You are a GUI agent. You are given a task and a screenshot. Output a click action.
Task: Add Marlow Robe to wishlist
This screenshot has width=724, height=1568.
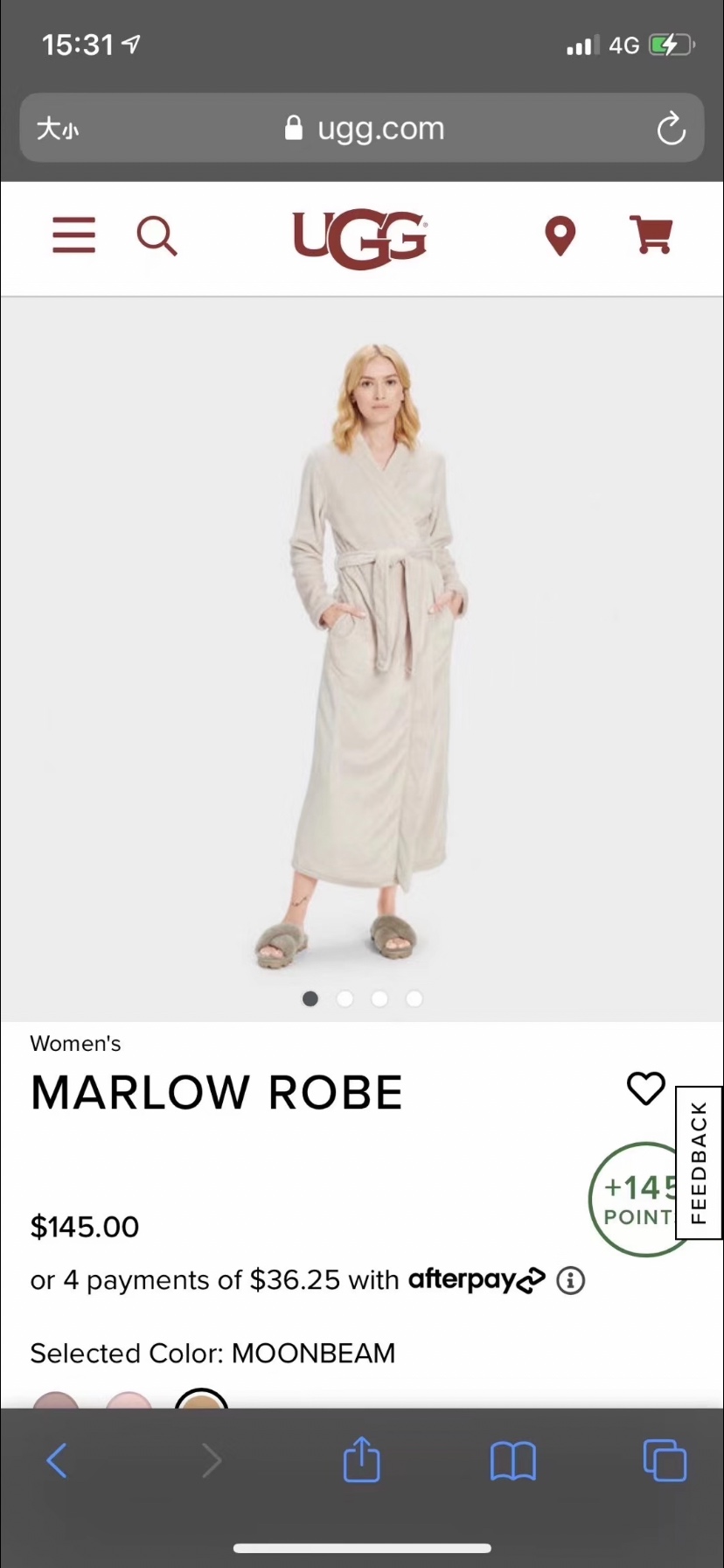click(646, 1088)
